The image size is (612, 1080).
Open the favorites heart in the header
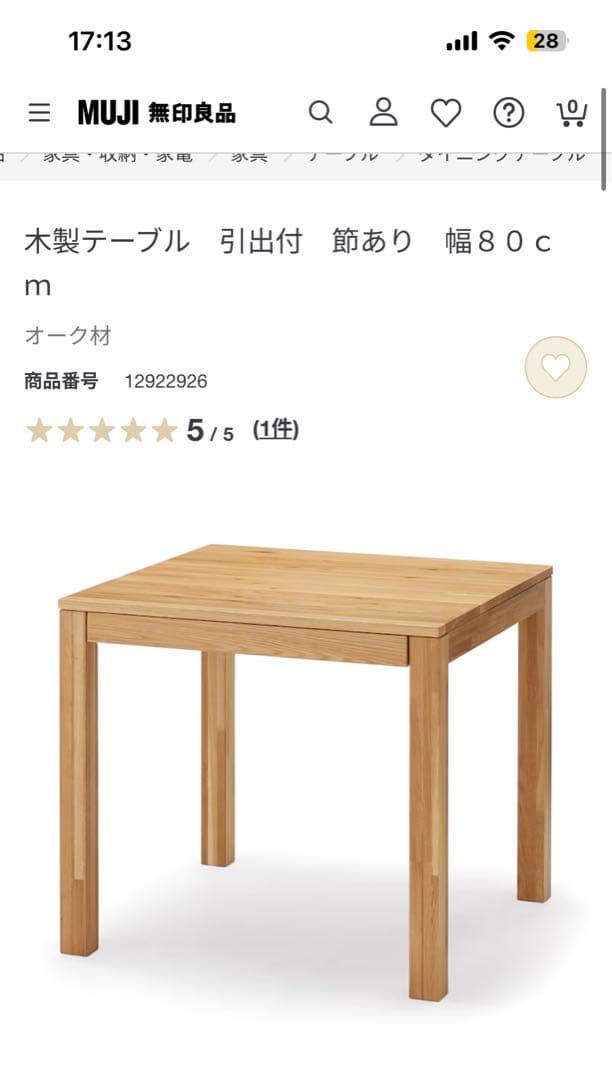pyautogui.click(x=446, y=113)
